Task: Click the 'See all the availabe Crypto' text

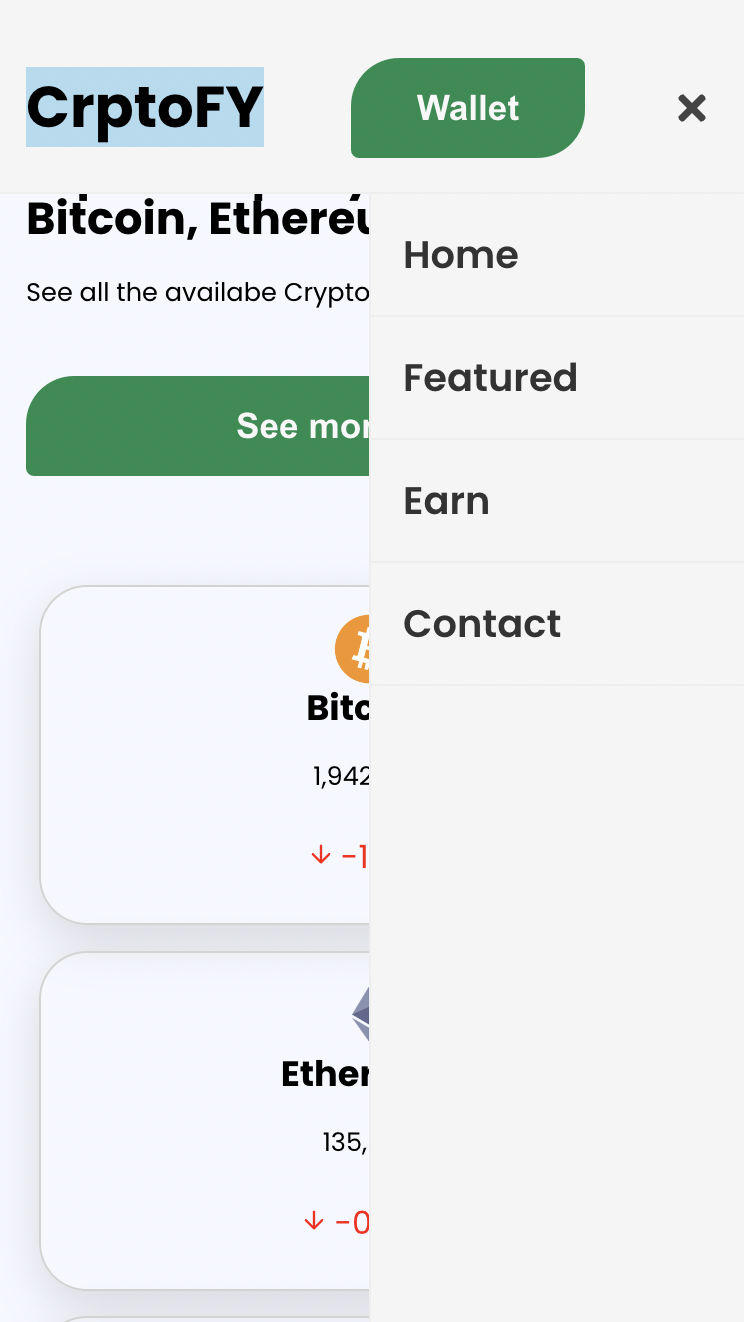Action: click(196, 292)
